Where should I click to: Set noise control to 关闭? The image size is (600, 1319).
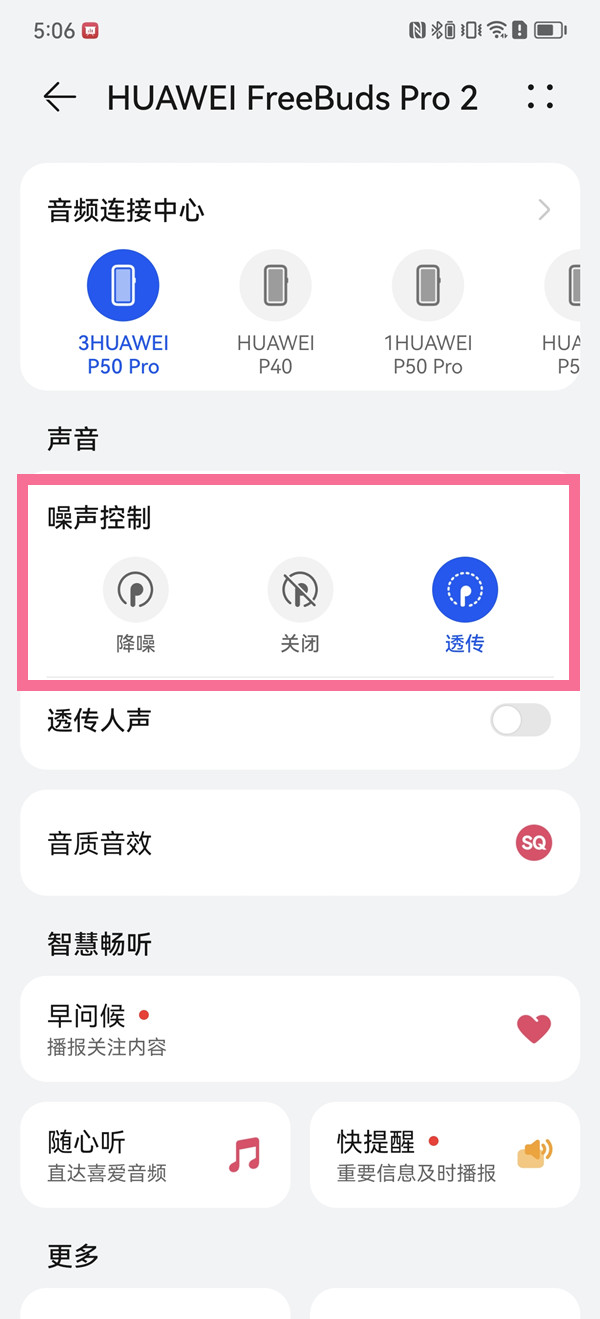[300, 607]
